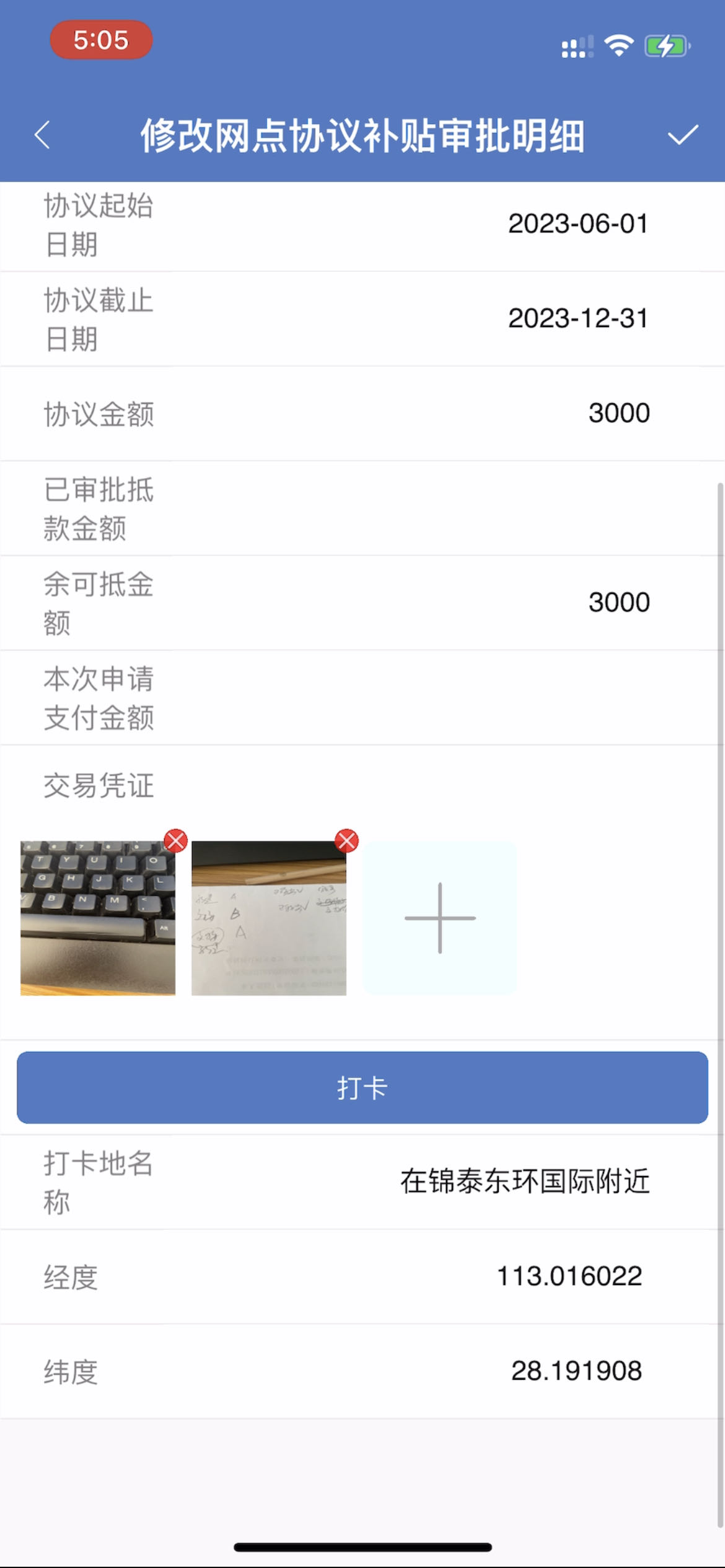Open the keyboard photo thumbnail
This screenshot has height=1568, width=725.
[97, 918]
